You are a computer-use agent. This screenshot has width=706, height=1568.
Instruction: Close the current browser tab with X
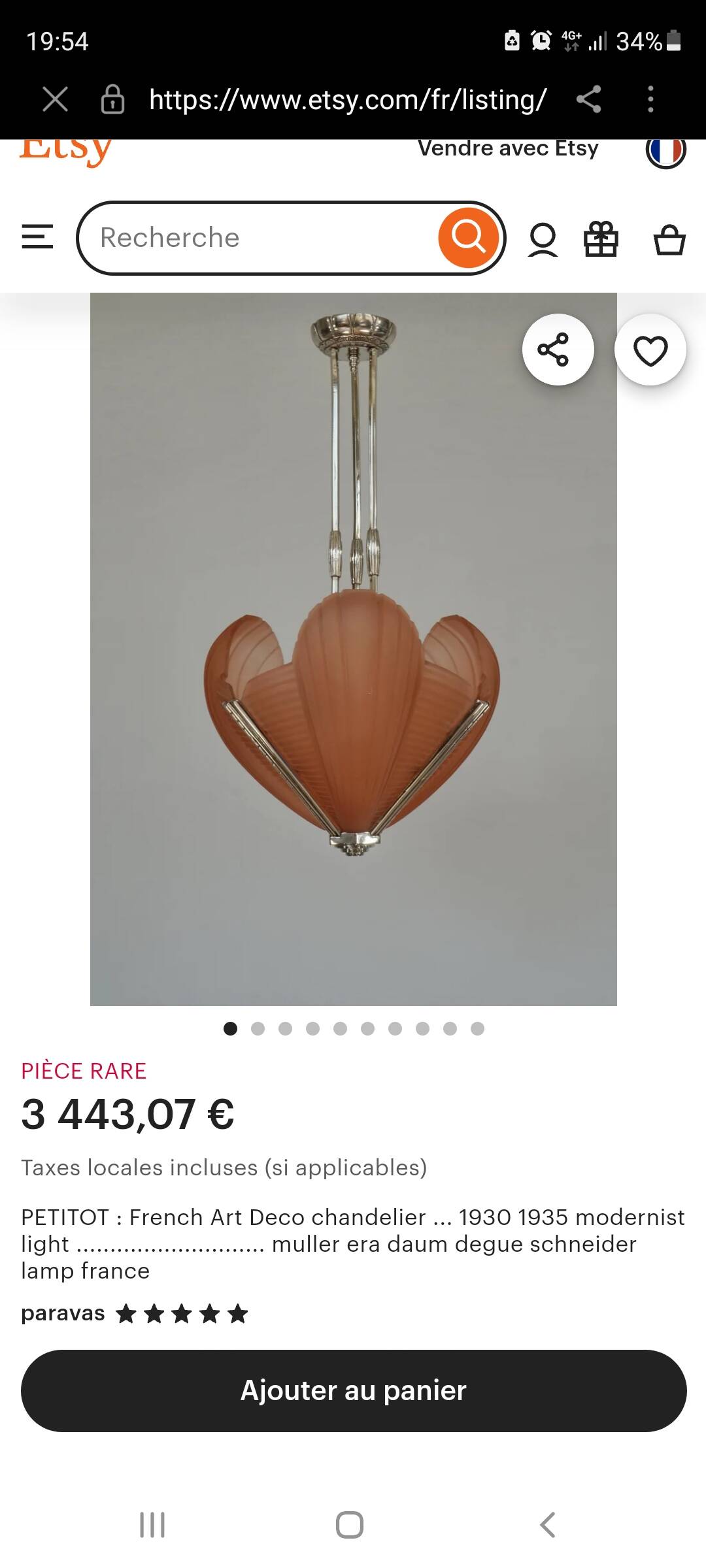tap(55, 99)
